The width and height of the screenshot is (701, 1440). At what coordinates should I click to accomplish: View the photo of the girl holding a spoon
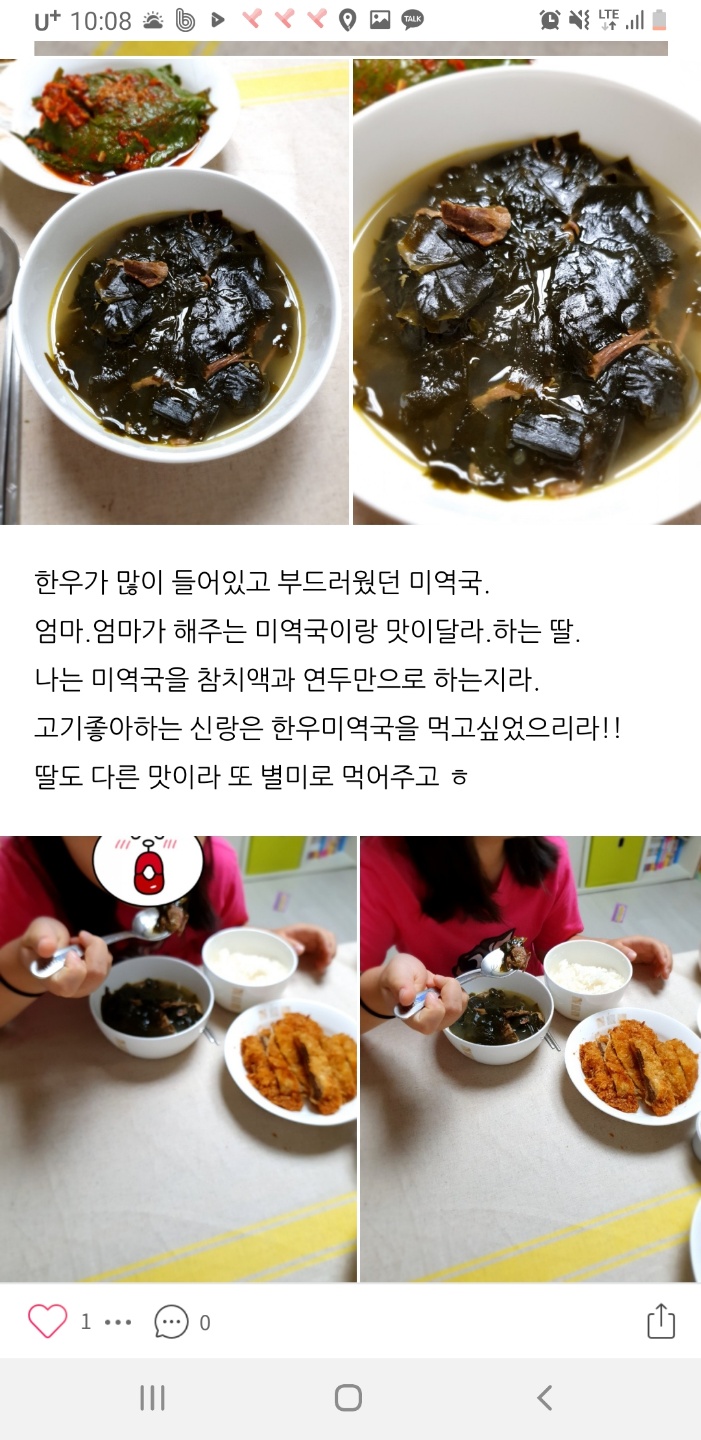coord(530,1058)
